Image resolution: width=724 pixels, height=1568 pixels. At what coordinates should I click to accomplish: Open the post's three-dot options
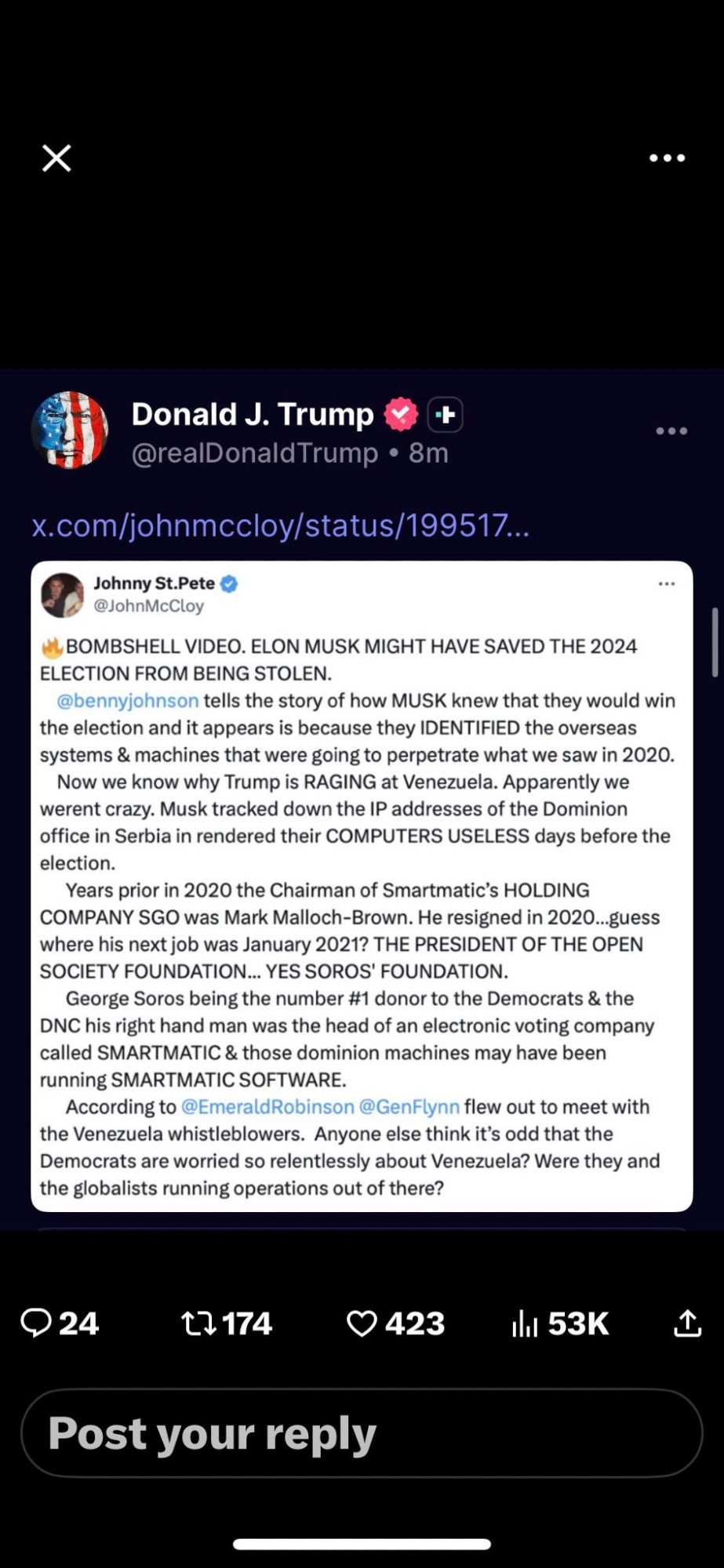pos(671,431)
